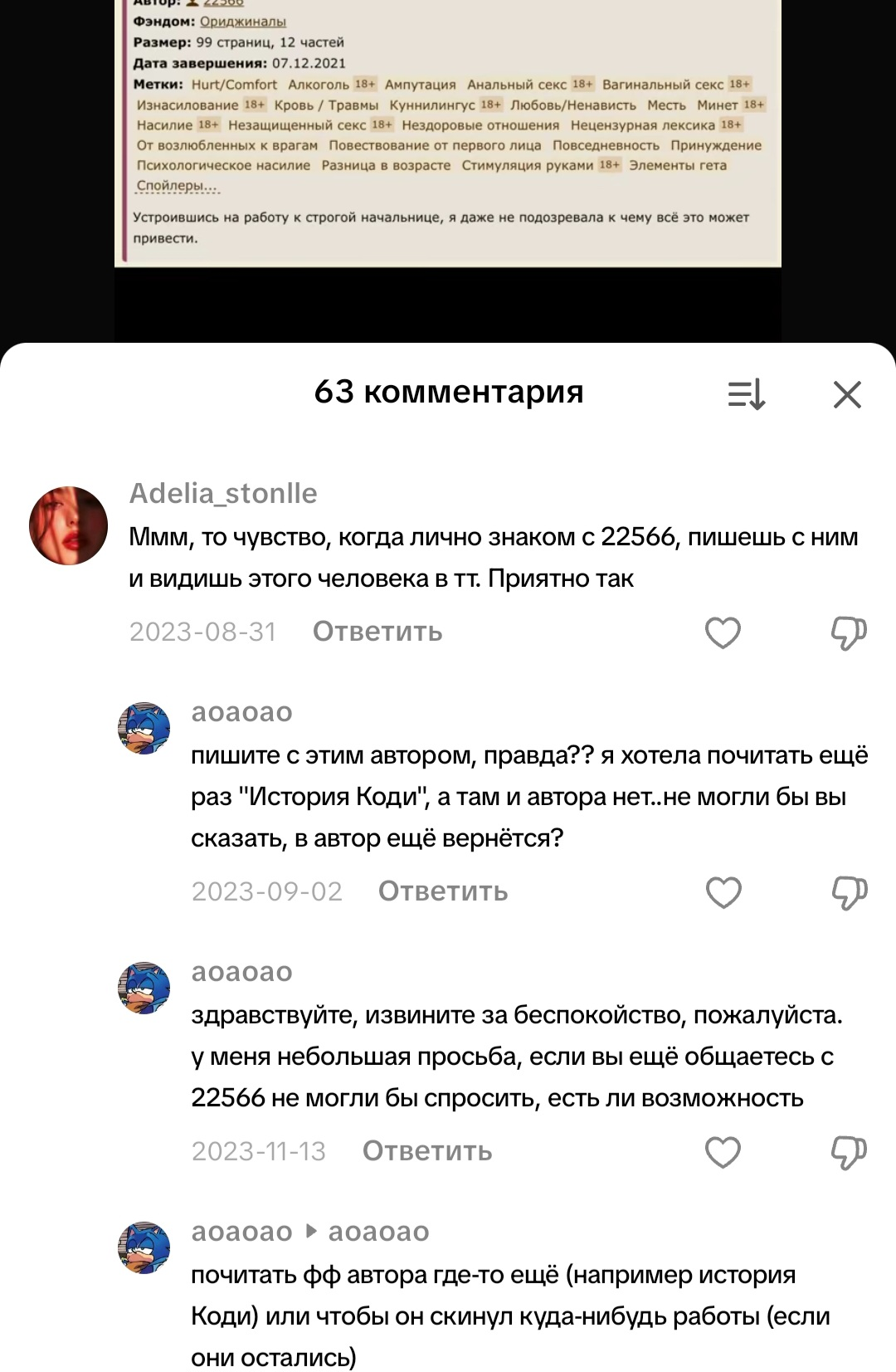
Task: Open aoaoao's avatar on 2023-09-02 comment
Action: coord(144,728)
